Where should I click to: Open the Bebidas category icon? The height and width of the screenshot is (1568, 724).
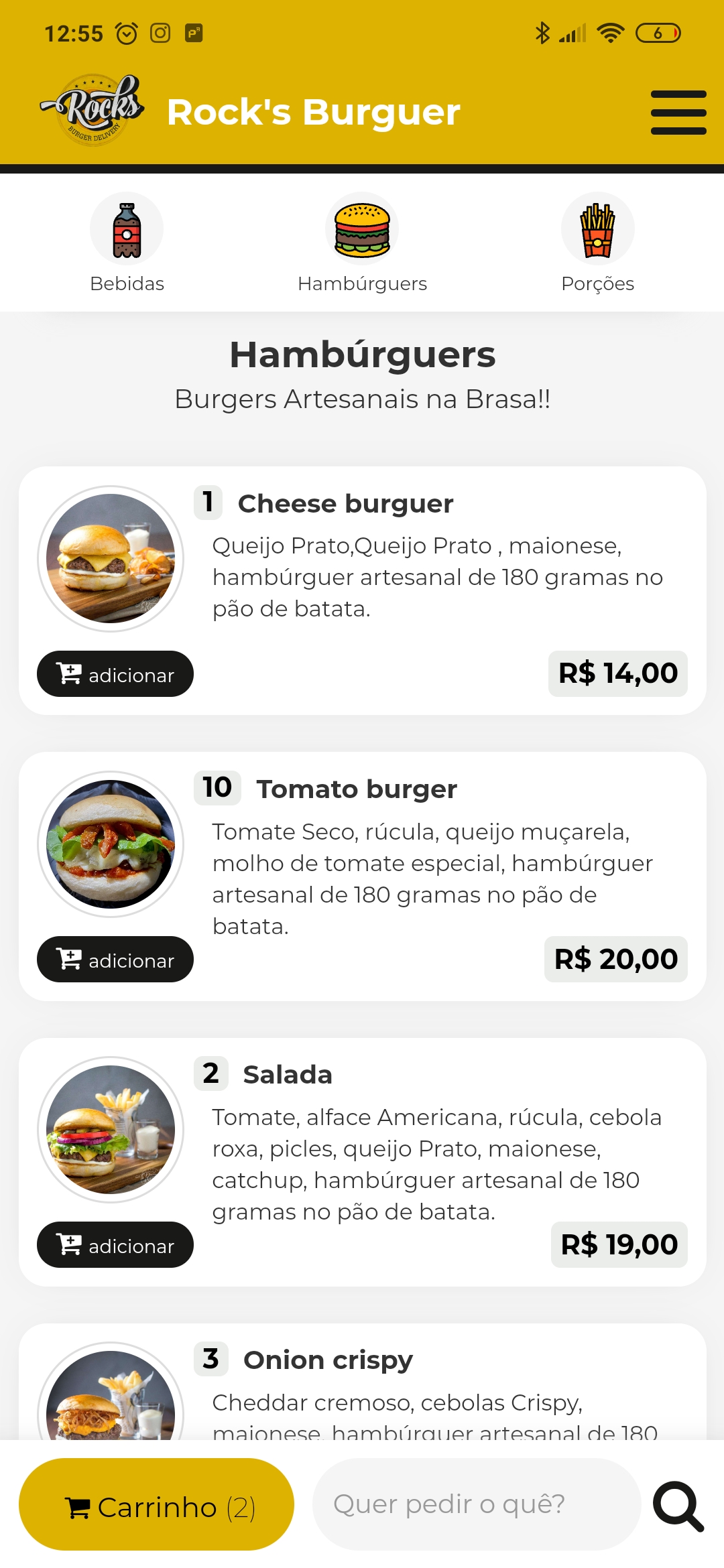(x=126, y=228)
